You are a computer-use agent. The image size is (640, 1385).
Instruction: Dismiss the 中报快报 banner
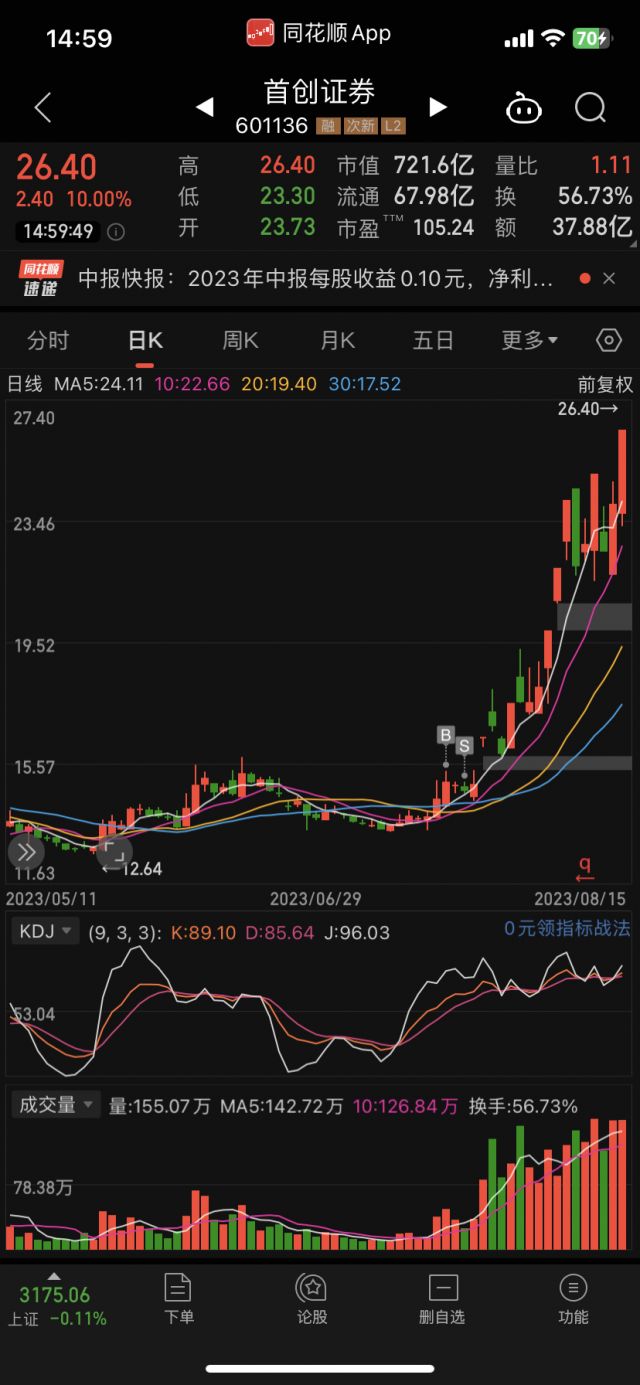point(608,279)
